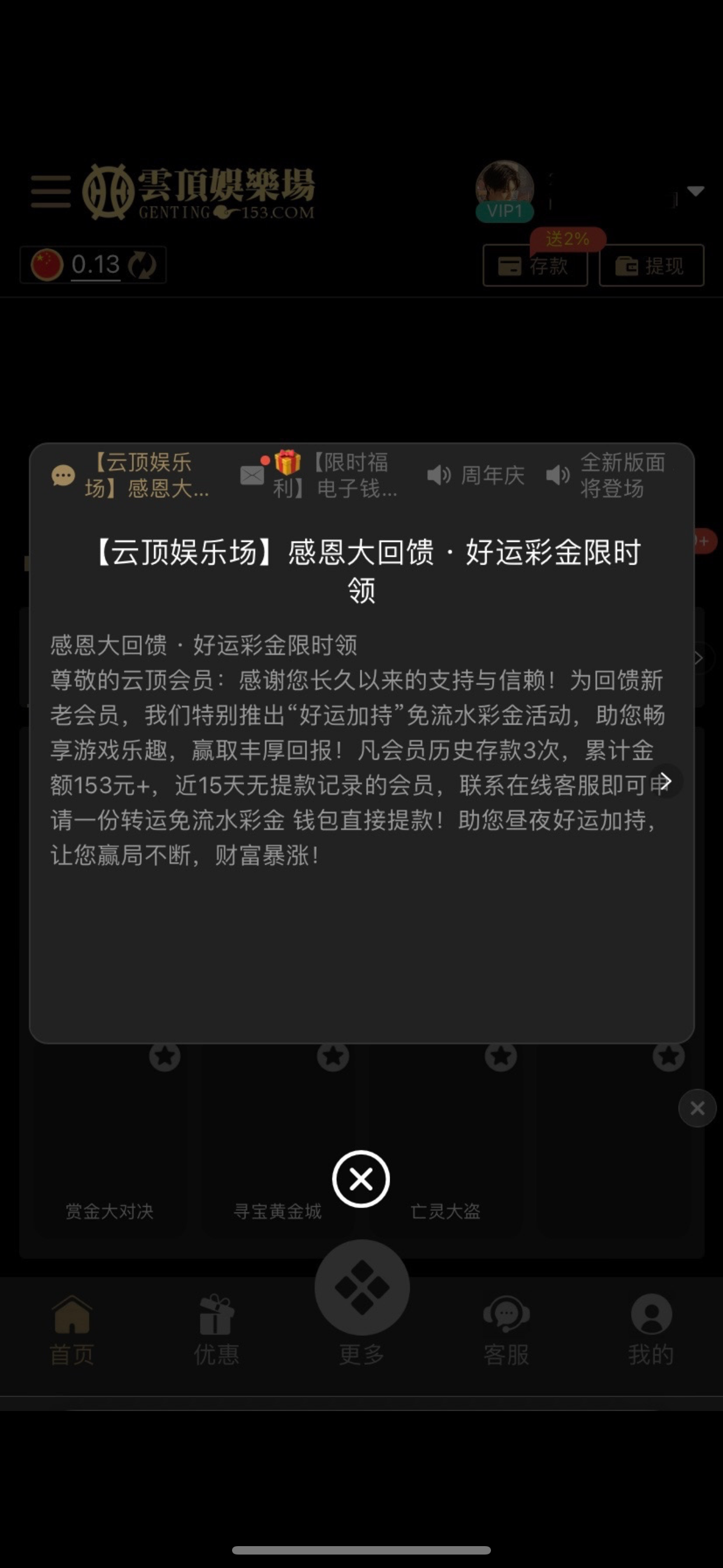This screenshot has height=1568, width=723.
Task: Tap the 提现 withdraw button
Action: (651, 265)
